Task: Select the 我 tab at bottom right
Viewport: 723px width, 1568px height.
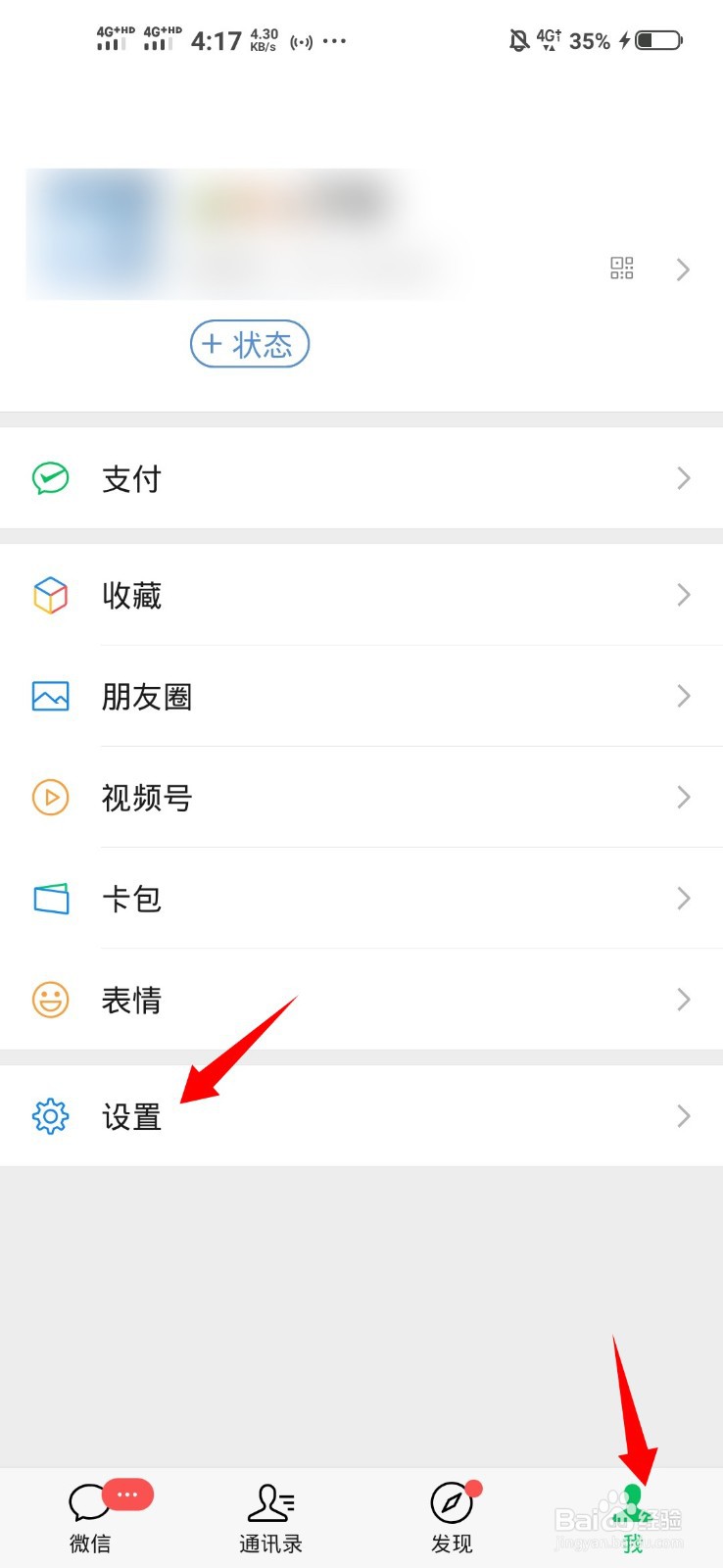Action: (x=632, y=1514)
